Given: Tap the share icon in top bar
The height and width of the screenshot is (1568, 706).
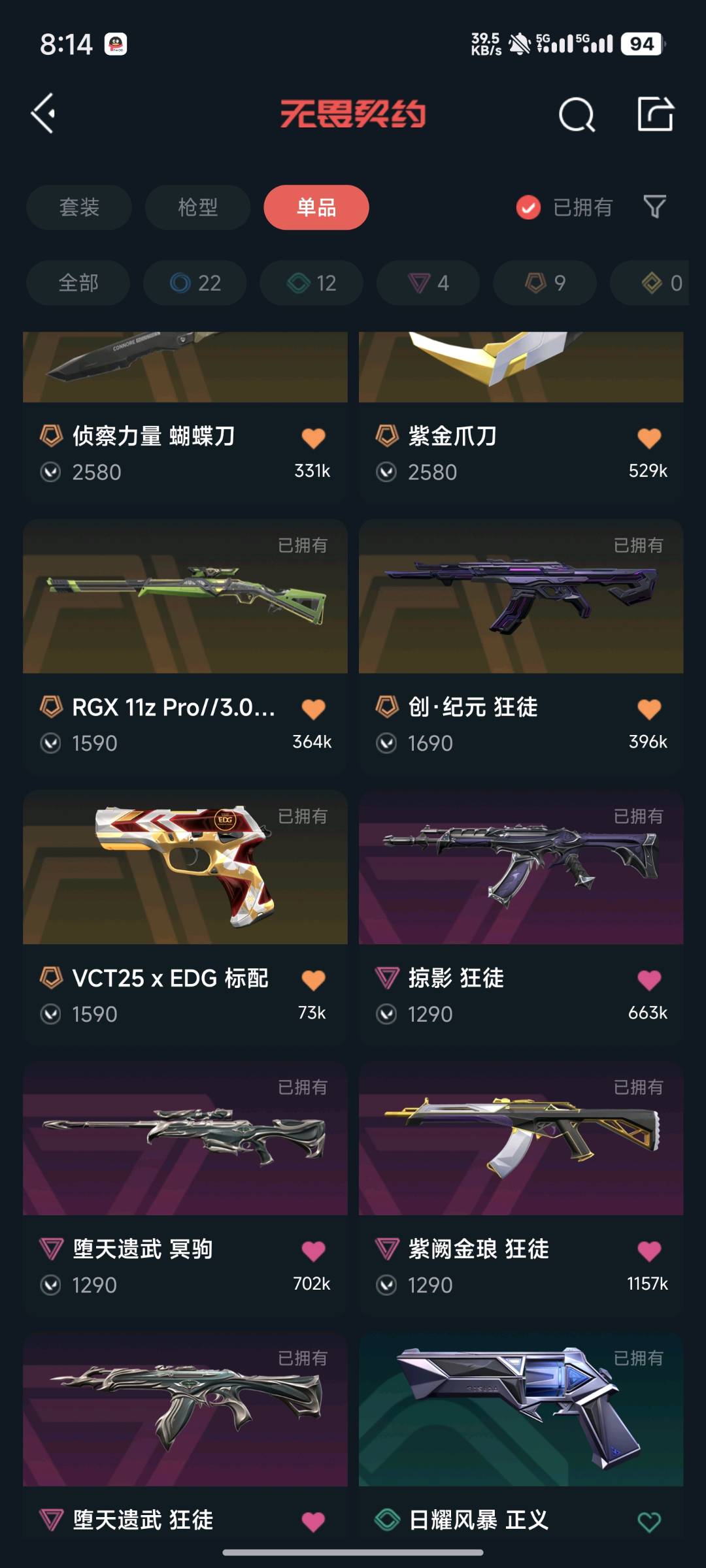Looking at the screenshot, I should click(x=655, y=114).
